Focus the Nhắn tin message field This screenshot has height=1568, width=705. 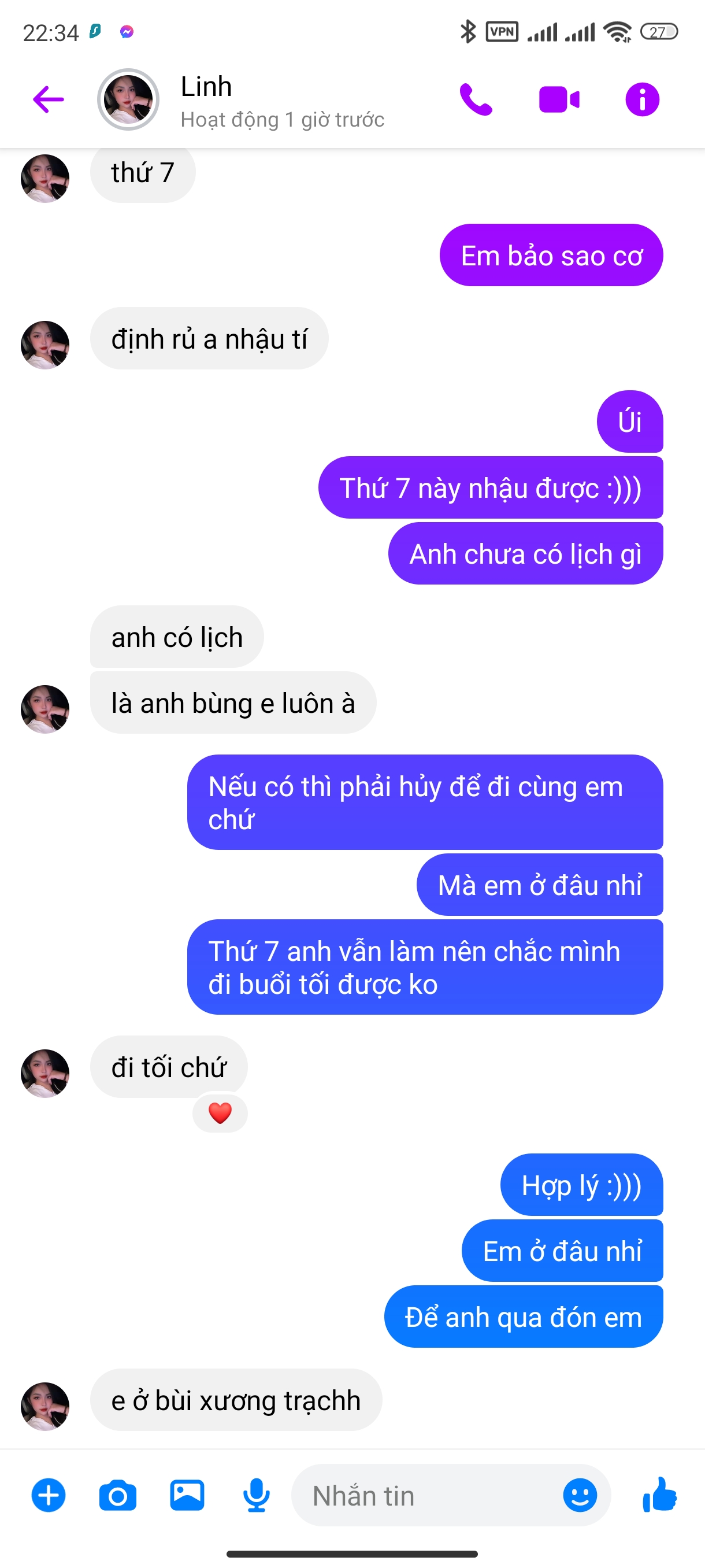[x=426, y=1495]
